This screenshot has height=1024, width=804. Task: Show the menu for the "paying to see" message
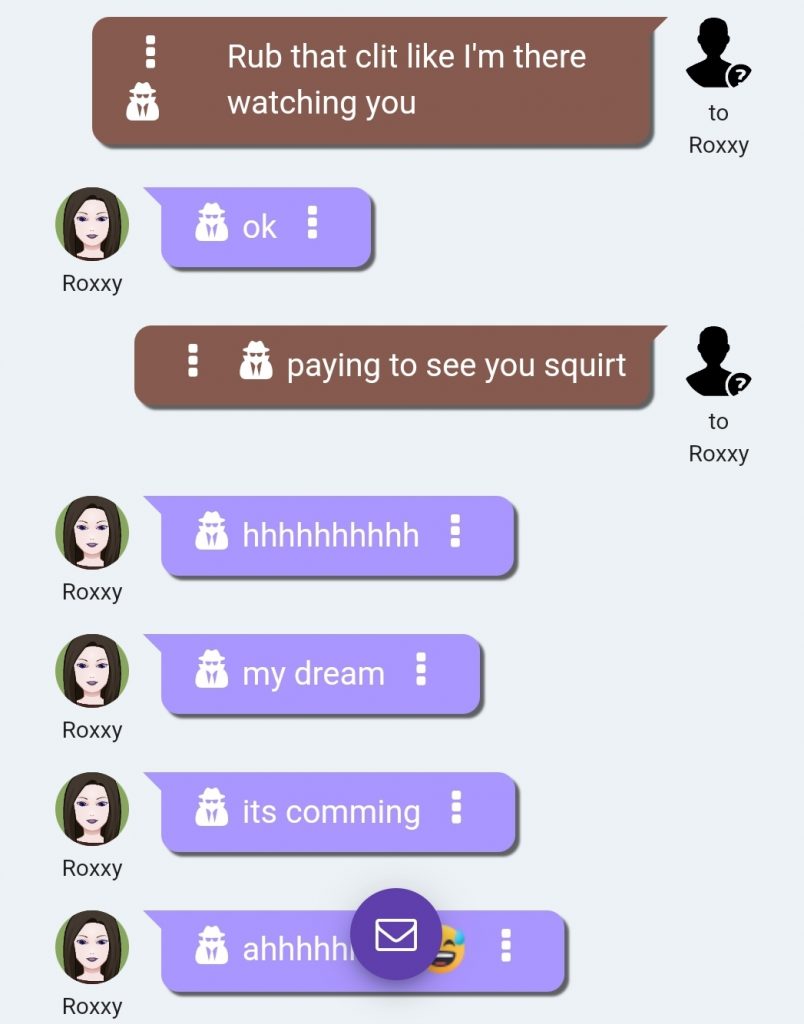193,361
